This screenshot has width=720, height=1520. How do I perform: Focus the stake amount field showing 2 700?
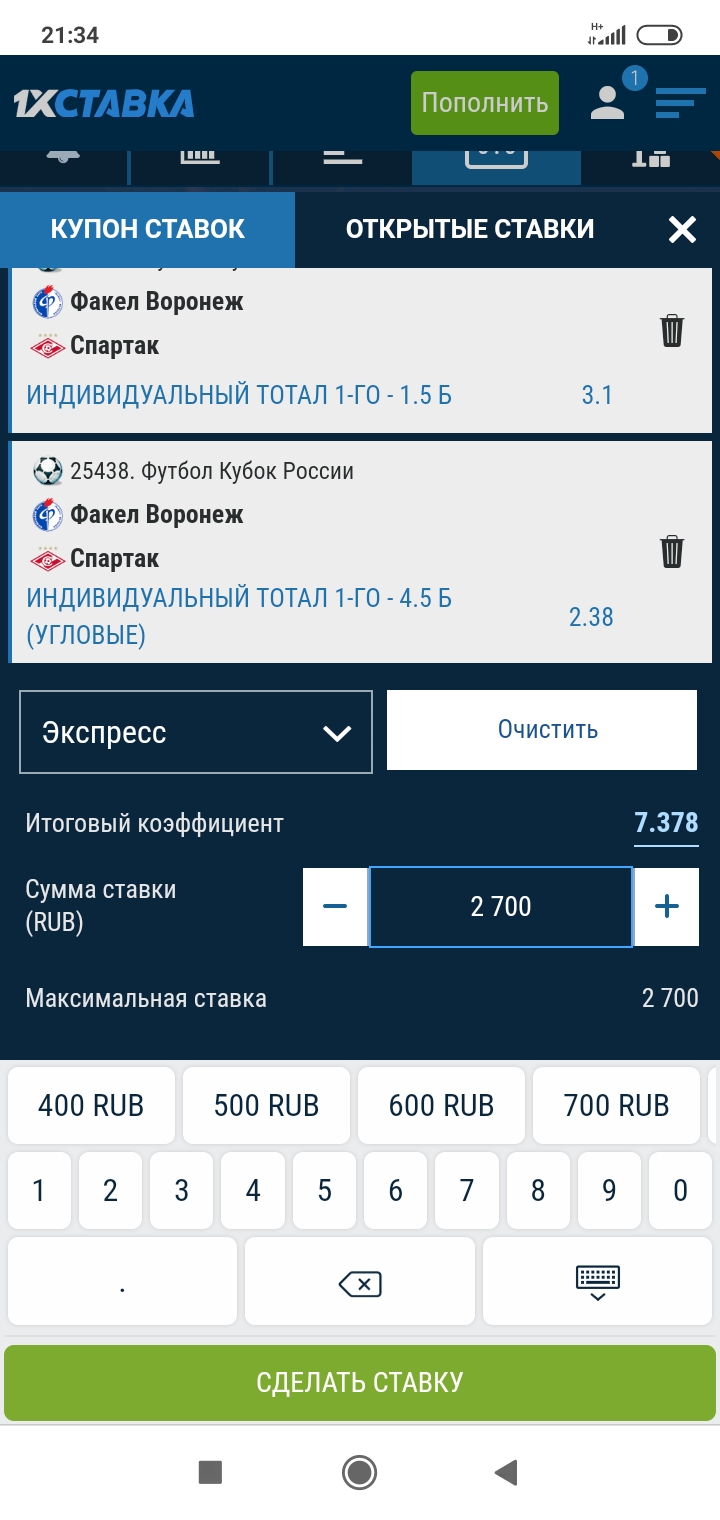point(500,907)
